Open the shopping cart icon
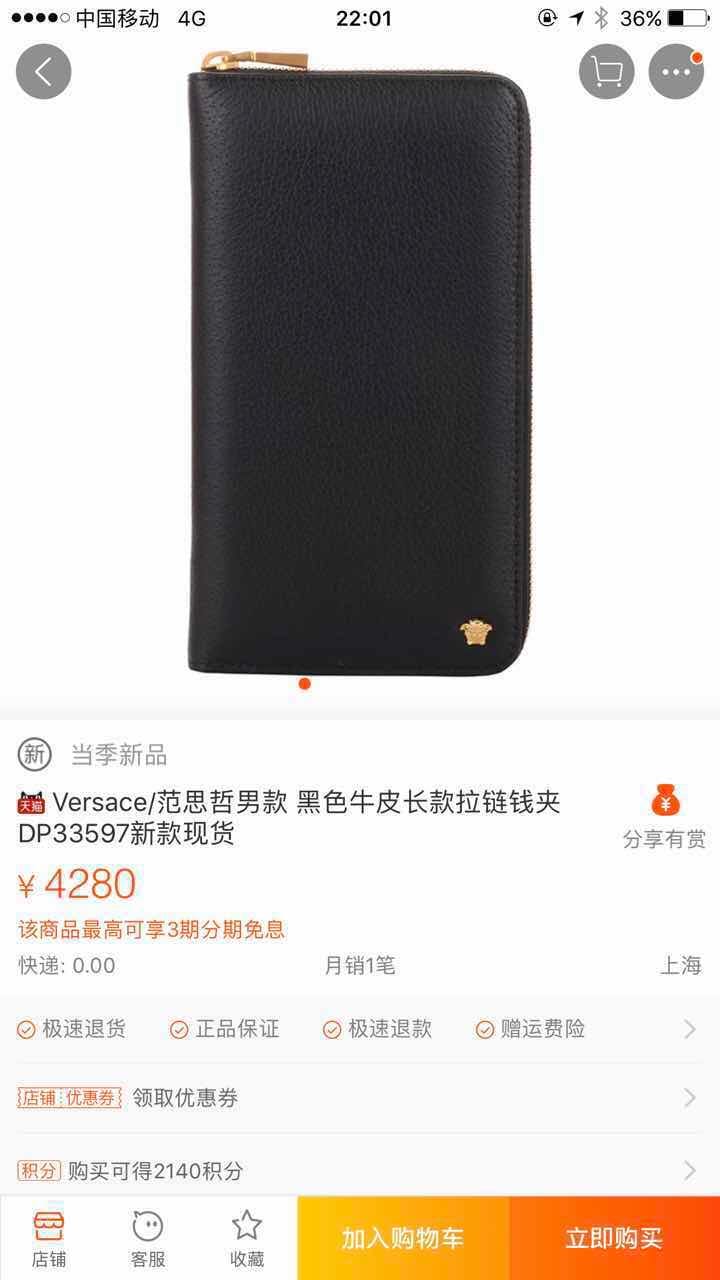Image resolution: width=720 pixels, height=1280 pixels. point(607,71)
